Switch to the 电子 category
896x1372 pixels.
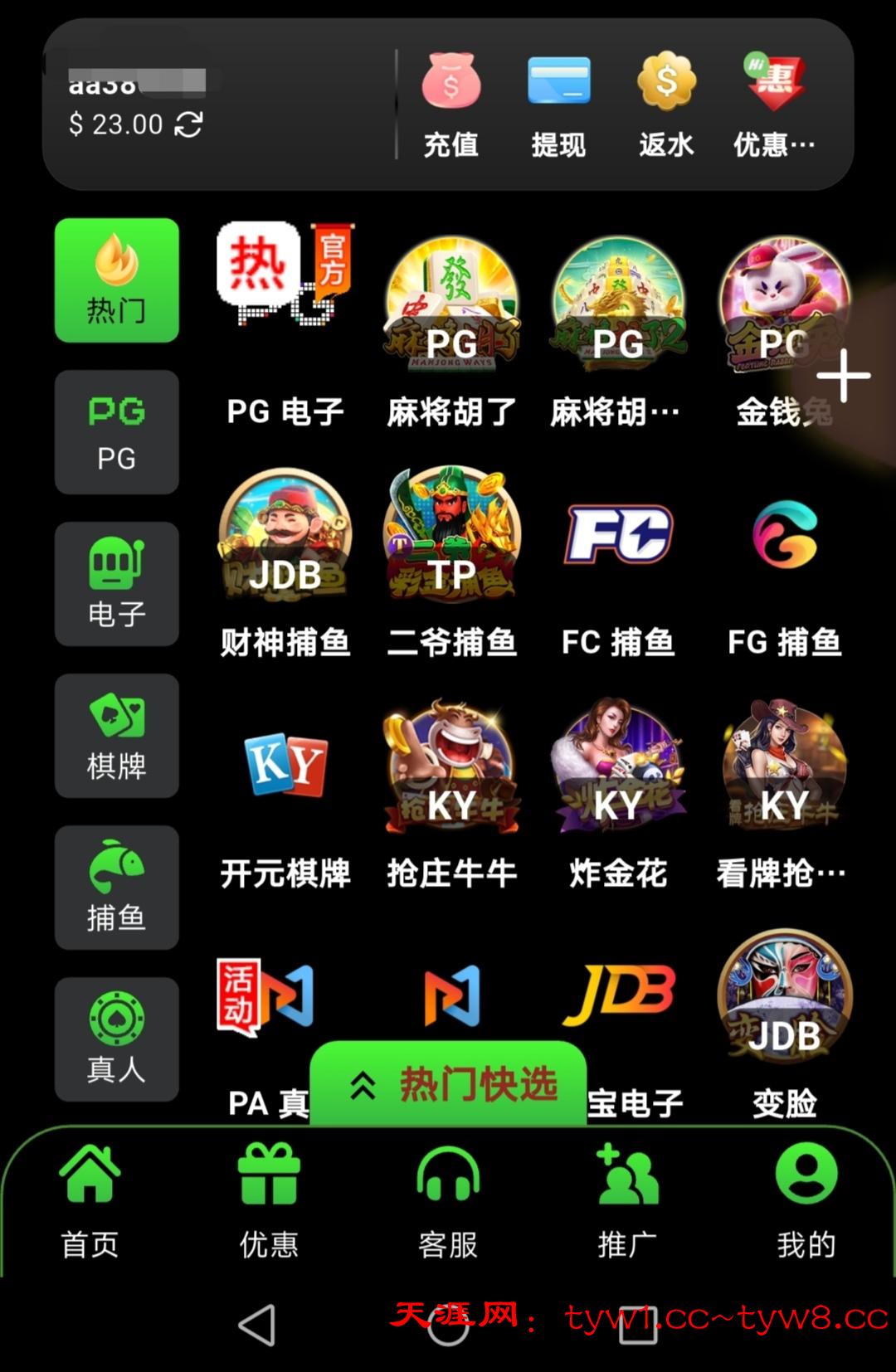[x=117, y=584]
